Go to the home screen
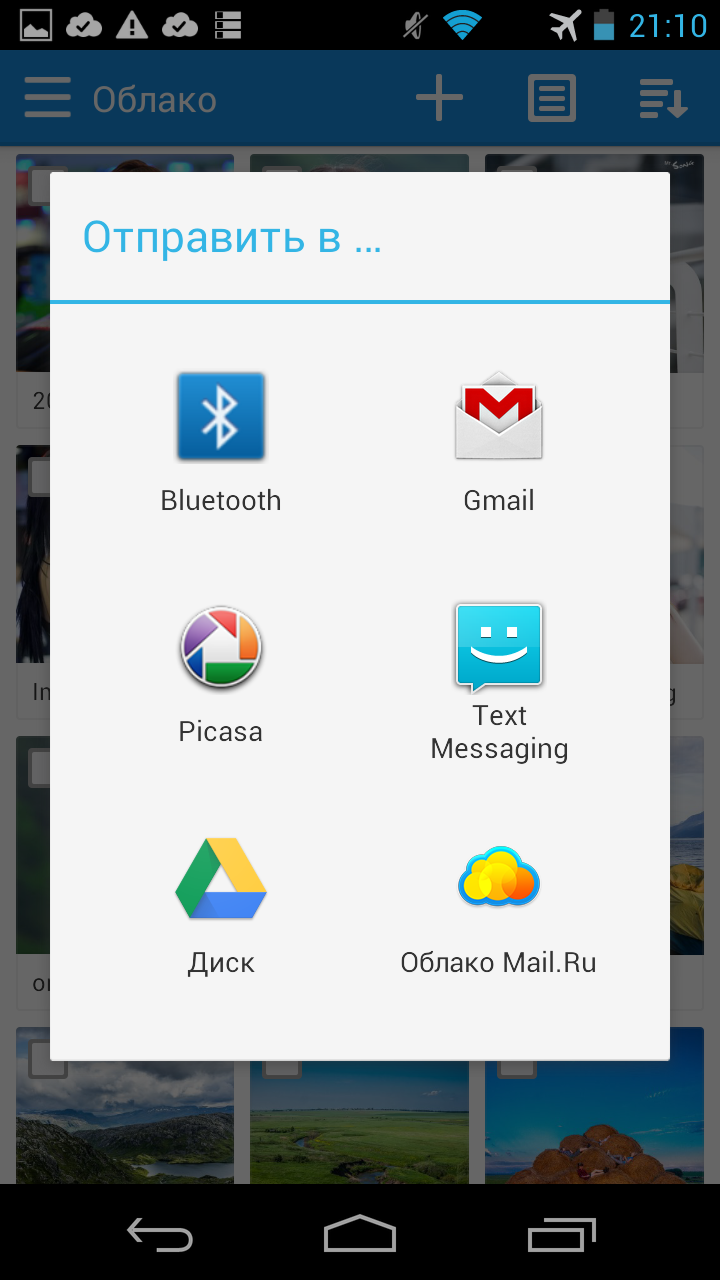Image resolution: width=720 pixels, height=1280 pixels. [x=360, y=1234]
